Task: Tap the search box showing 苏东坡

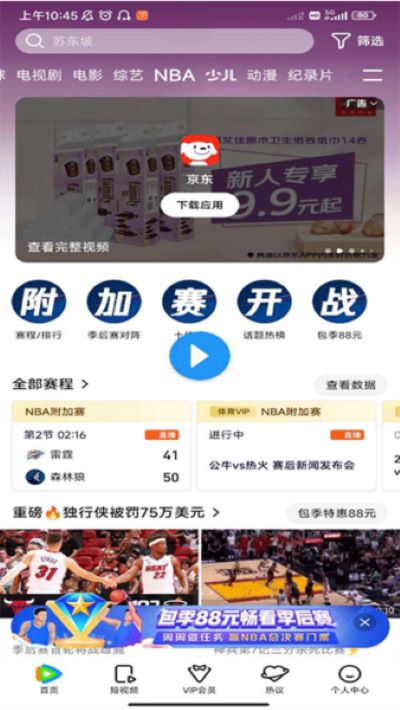Action: [164, 41]
